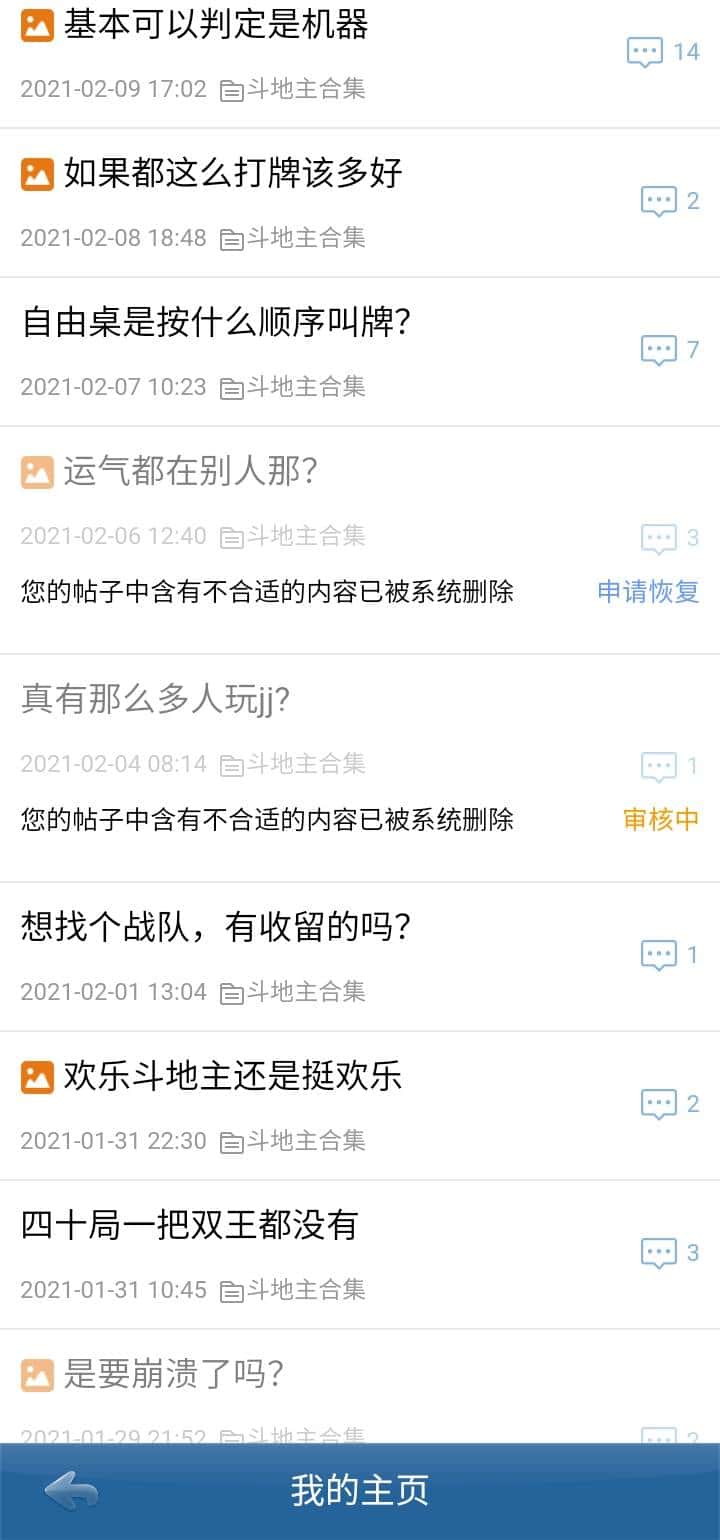Click the image icon next to "欢乐斗地主还是挺欢乐"
The image size is (720, 1540).
(37, 1077)
